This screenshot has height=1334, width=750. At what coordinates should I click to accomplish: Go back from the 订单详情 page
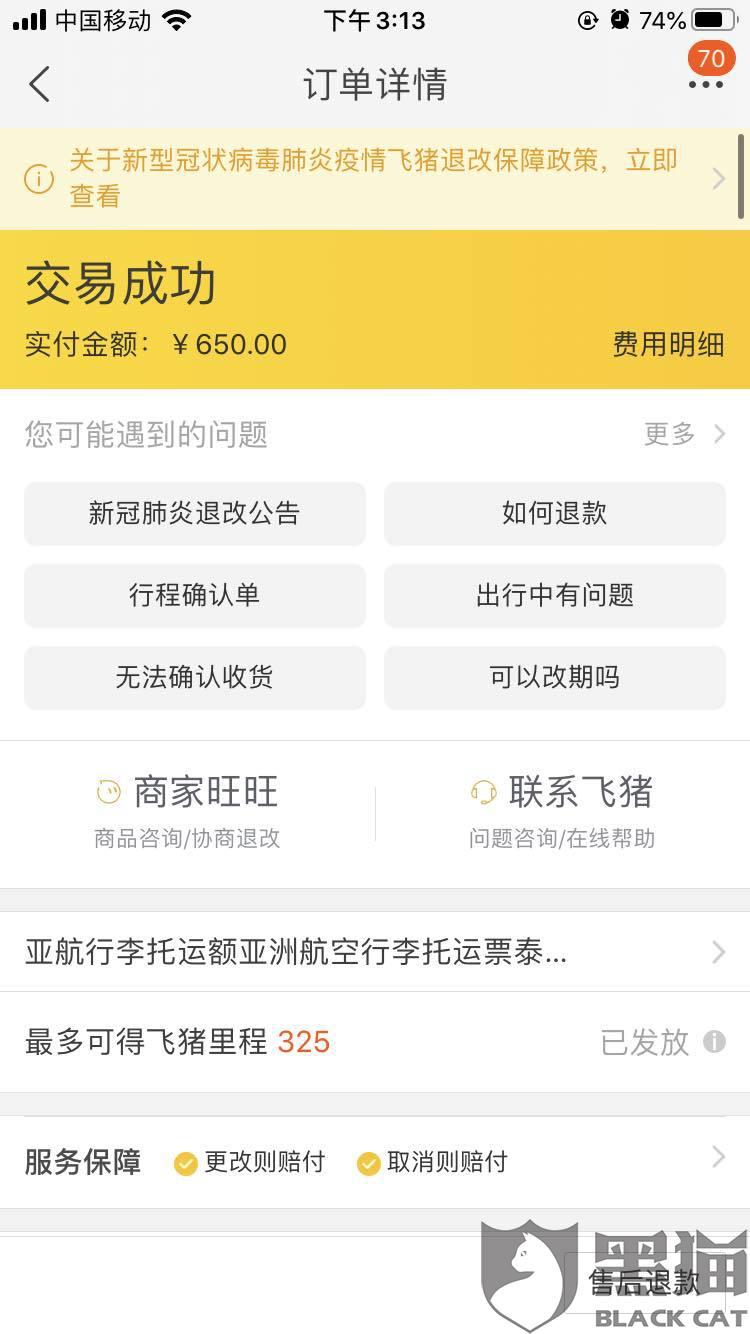click(40, 84)
